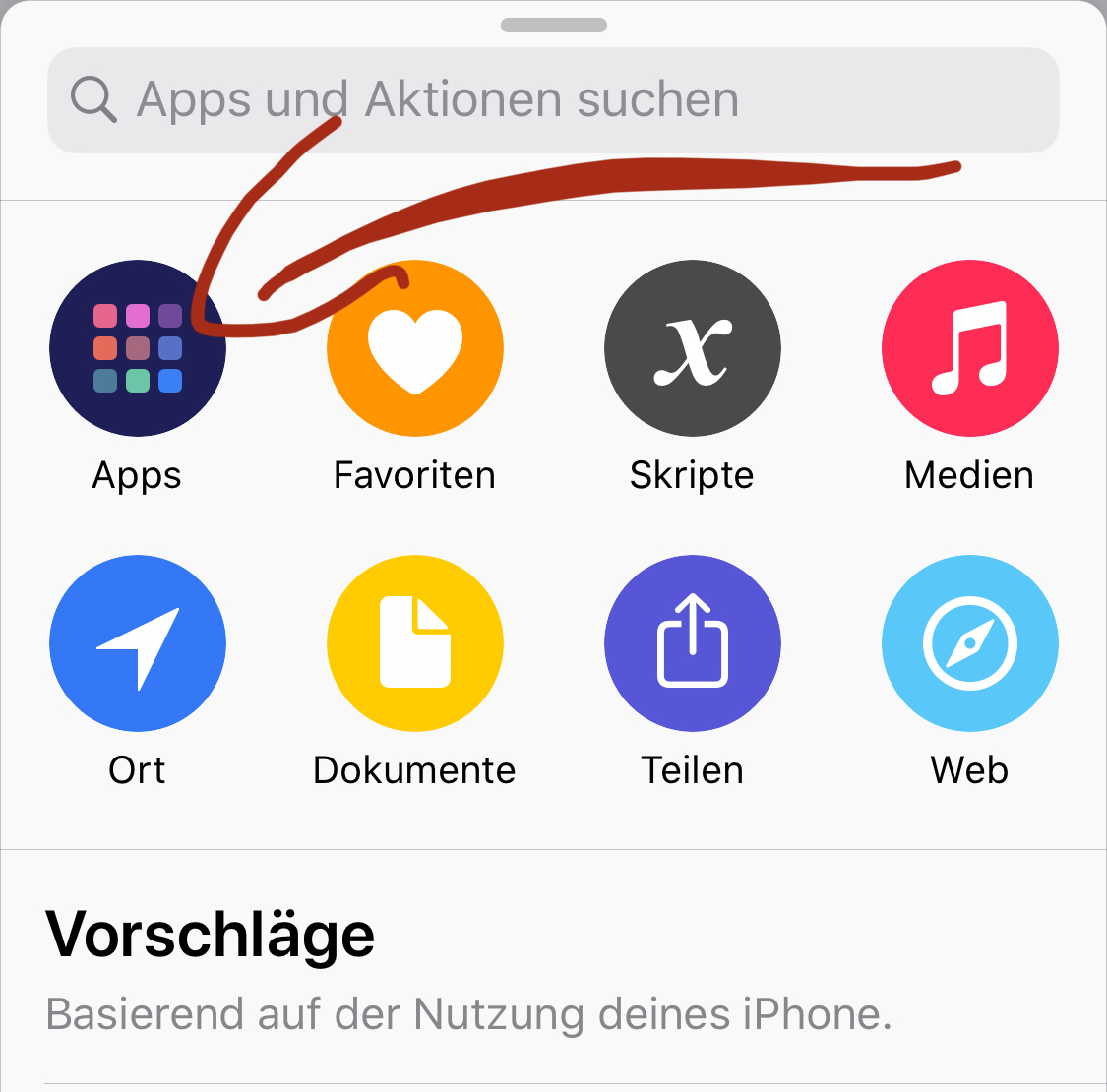1107x1092 pixels.
Task: Select the Ort category
Action: pyautogui.click(x=138, y=643)
